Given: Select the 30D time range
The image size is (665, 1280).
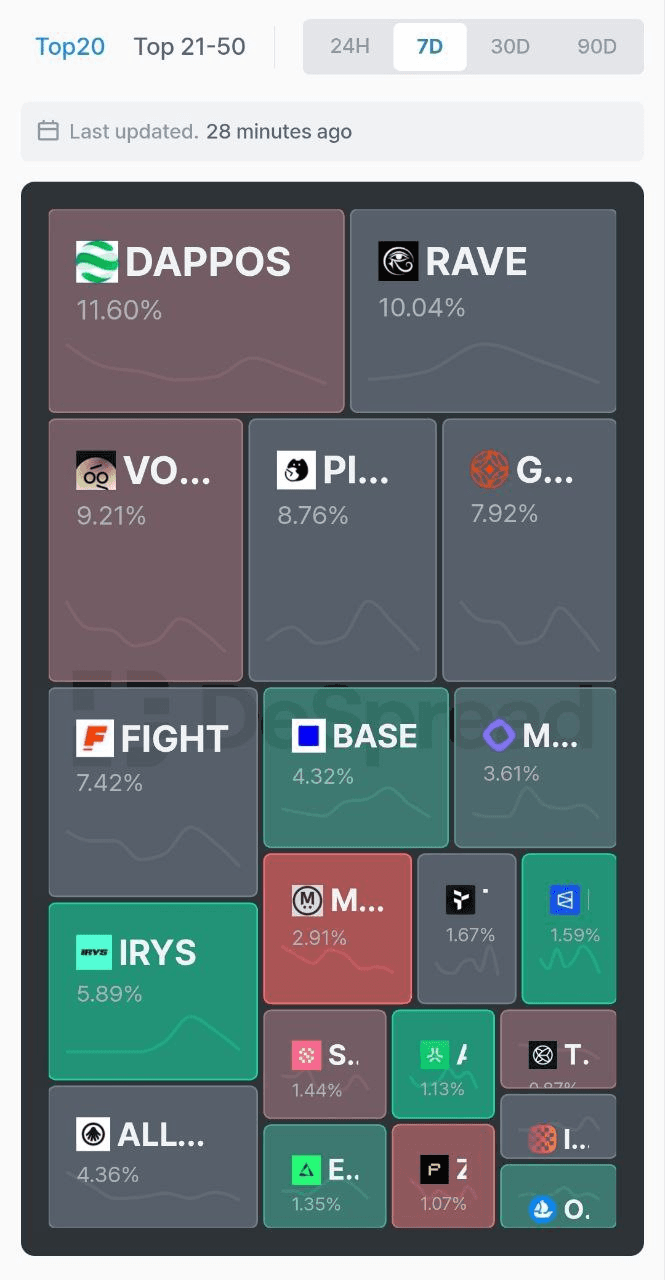Looking at the screenshot, I should tap(510, 47).
